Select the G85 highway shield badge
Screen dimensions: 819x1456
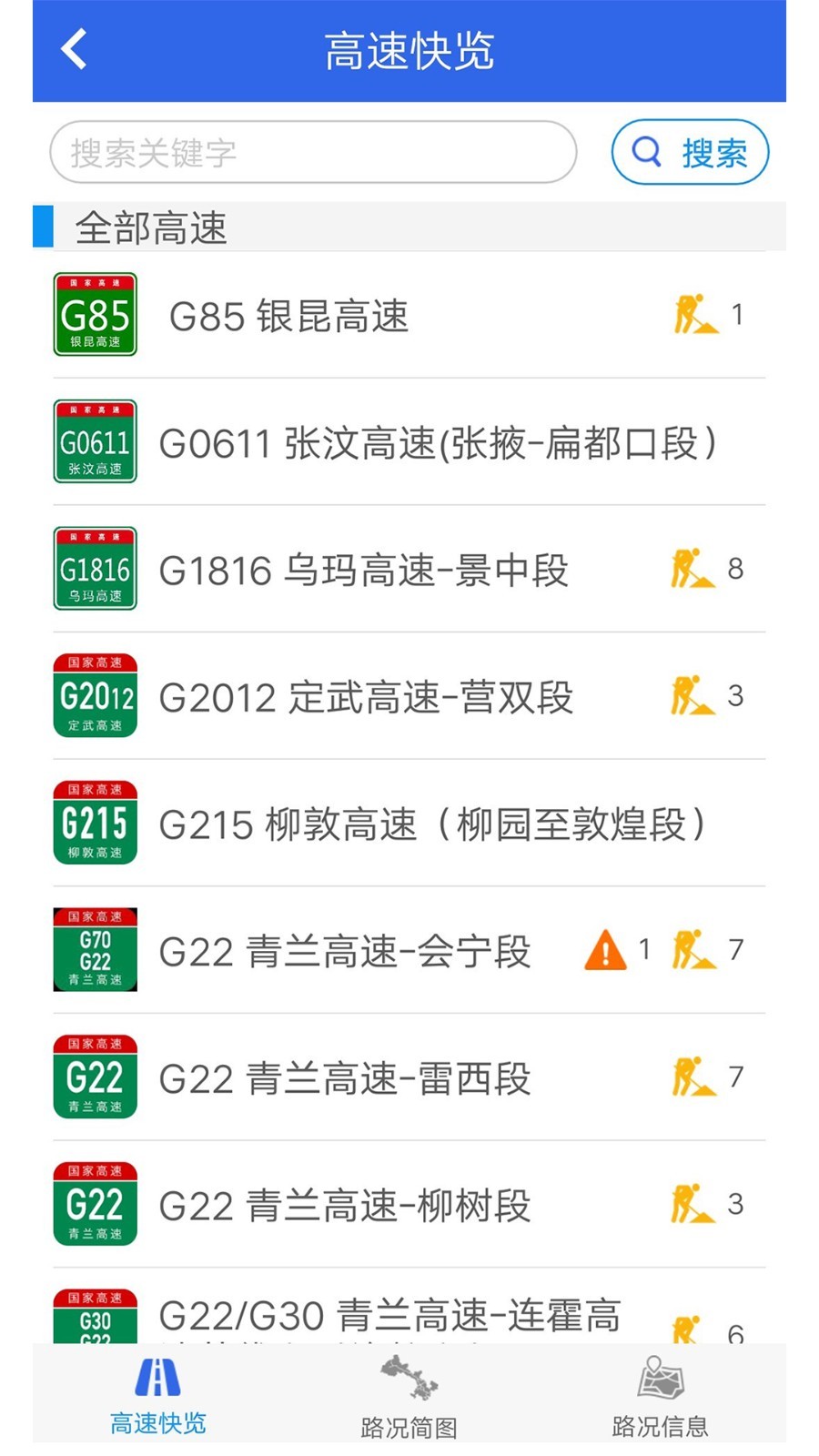[95, 316]
